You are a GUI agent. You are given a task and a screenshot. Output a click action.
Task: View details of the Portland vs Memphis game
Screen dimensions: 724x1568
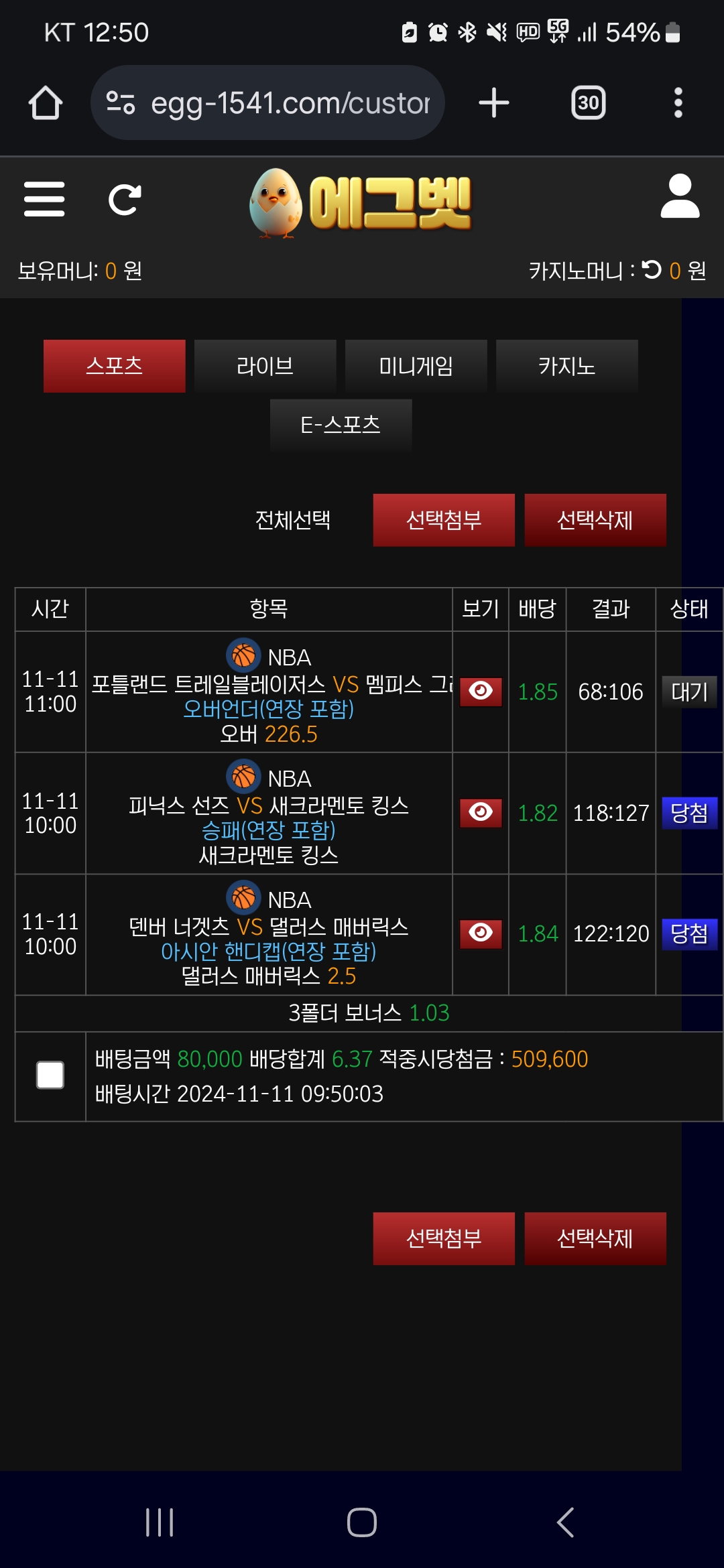pyautogui.click(x=481, y=691)
